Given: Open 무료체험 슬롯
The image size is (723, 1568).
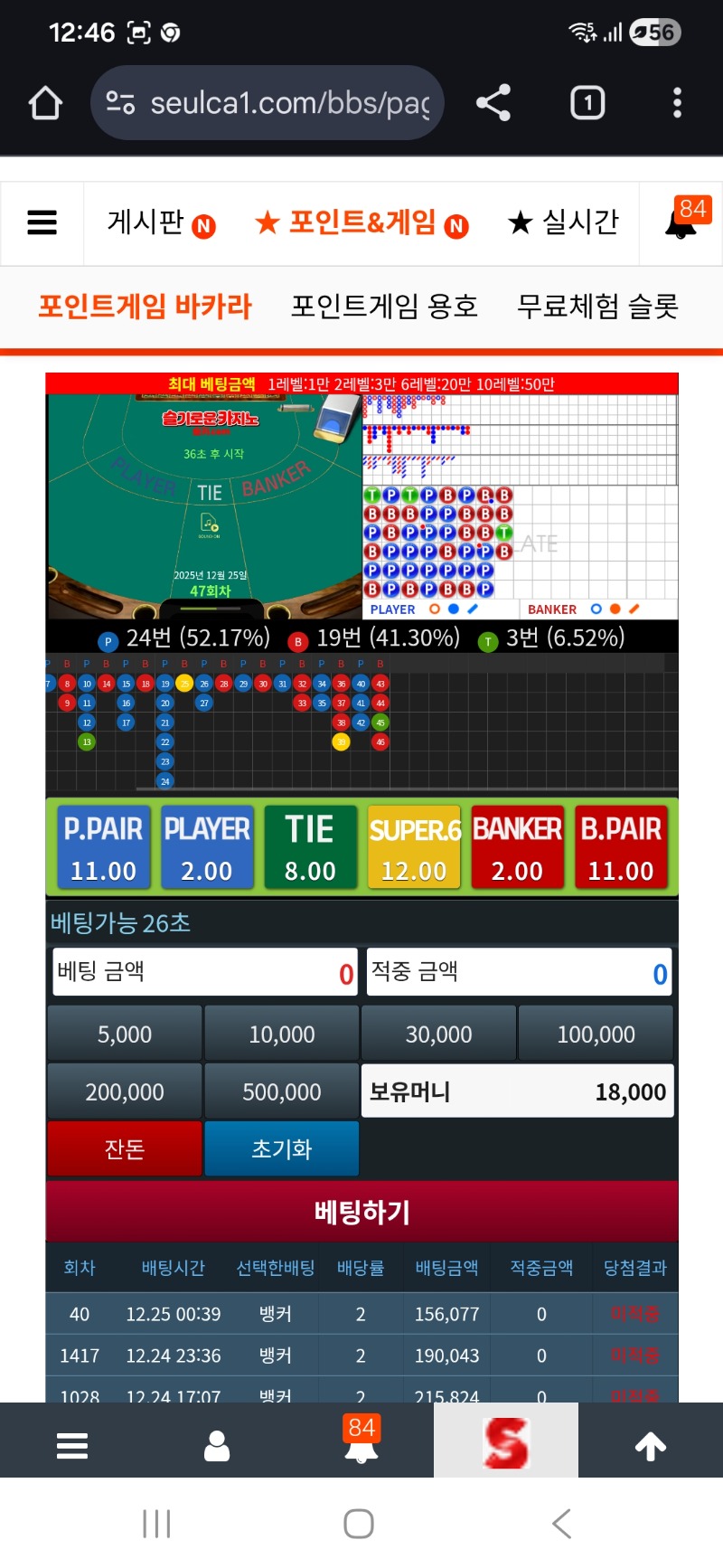Looking at the screenshot, I should tap(597, 307).
